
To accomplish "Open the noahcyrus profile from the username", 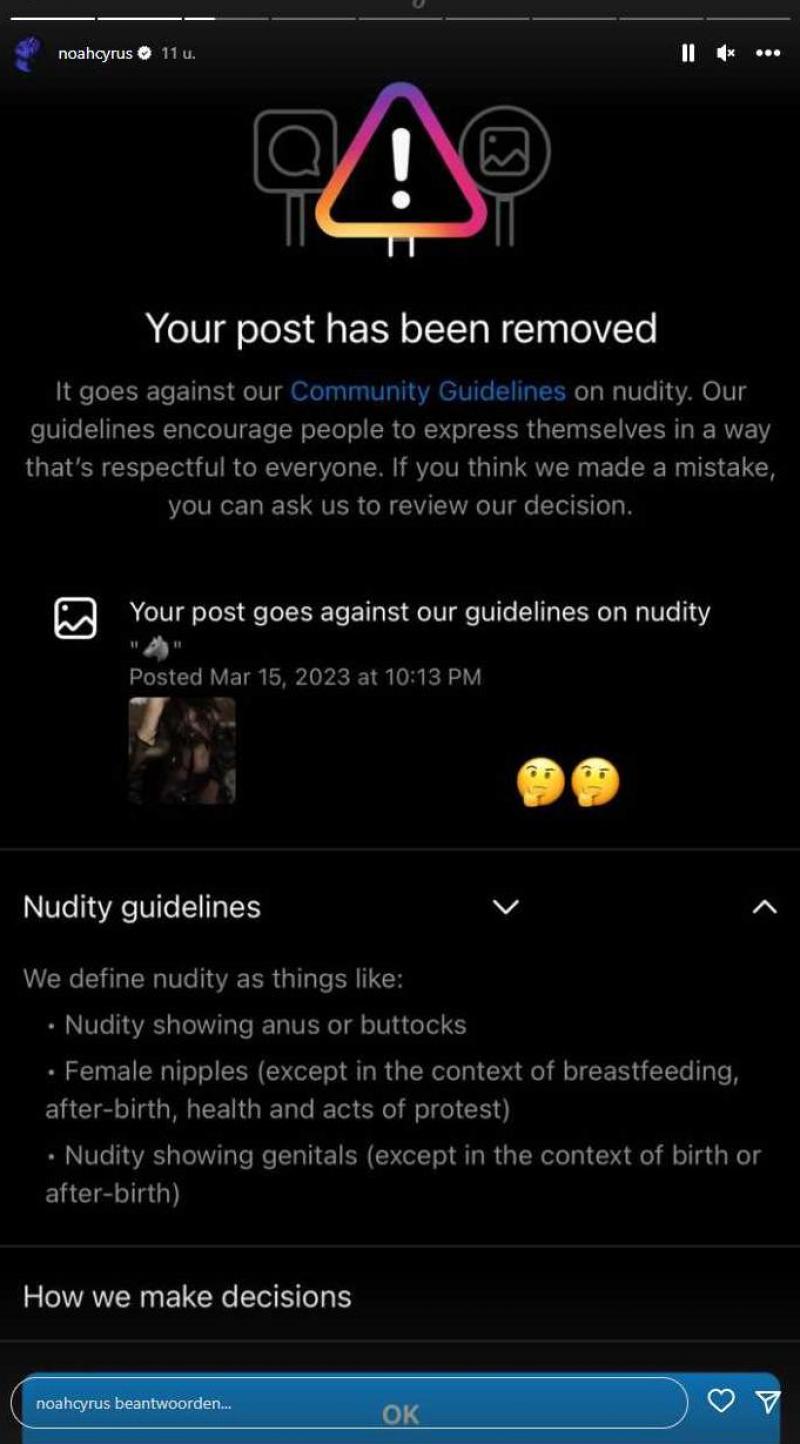I will (95, 54).
